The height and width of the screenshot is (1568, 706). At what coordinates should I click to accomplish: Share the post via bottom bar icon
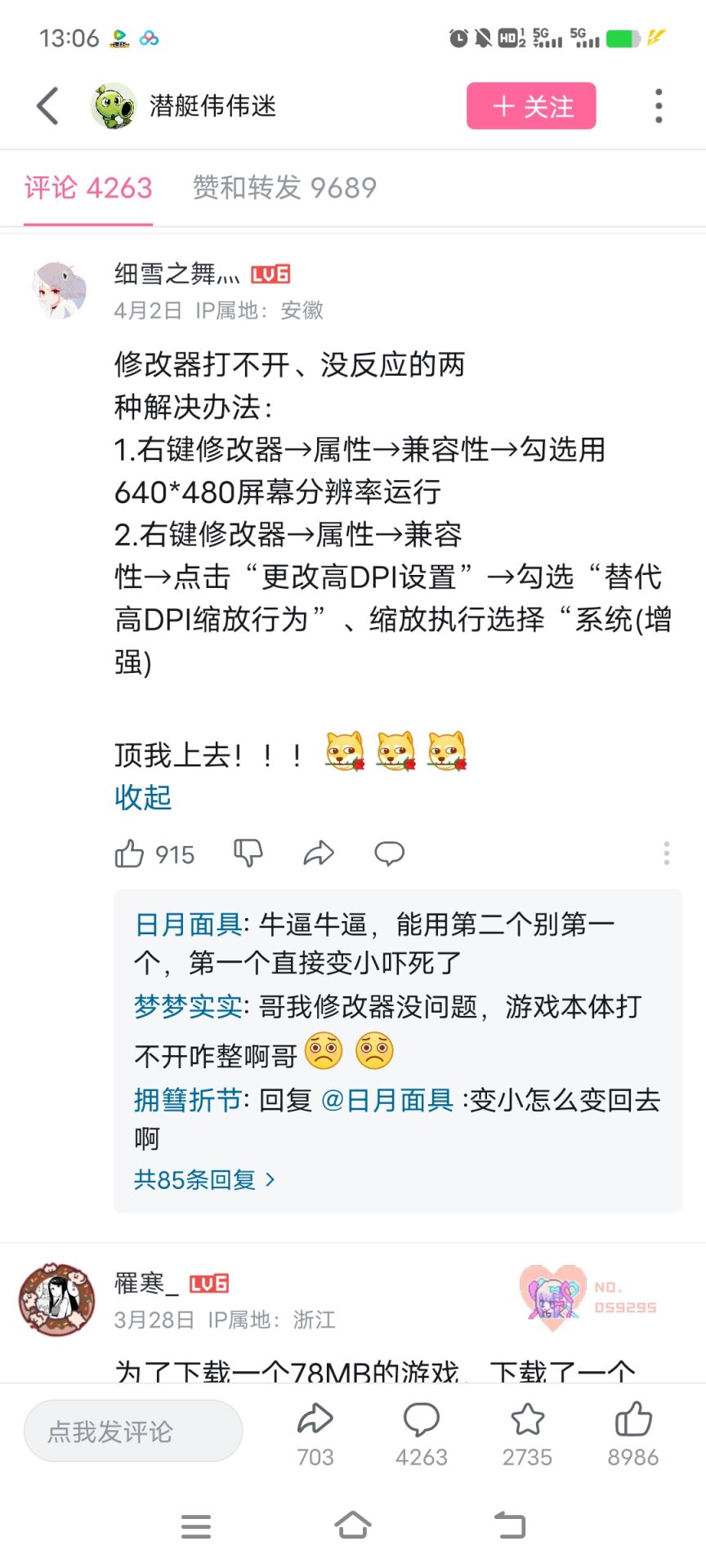pyautogui.click(x=315, y=1429)
